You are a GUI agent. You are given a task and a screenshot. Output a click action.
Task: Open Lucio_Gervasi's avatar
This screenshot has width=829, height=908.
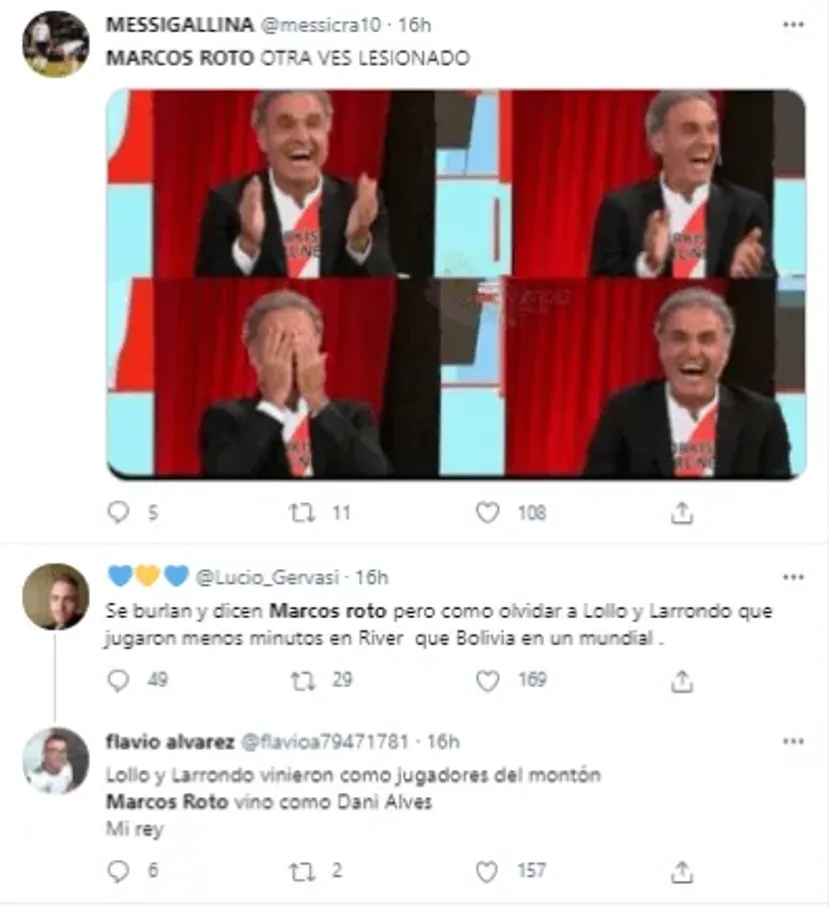[x=55, y=596]
